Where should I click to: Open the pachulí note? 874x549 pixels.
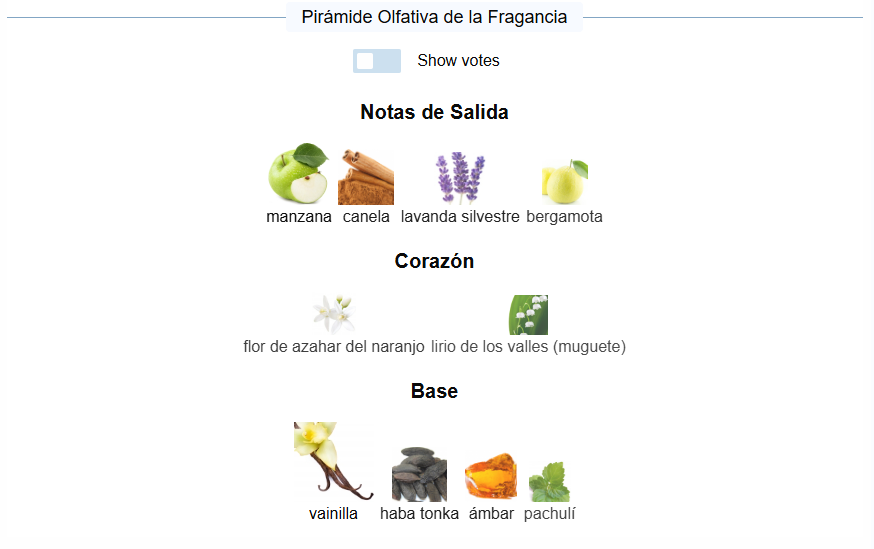coord(549,482)
